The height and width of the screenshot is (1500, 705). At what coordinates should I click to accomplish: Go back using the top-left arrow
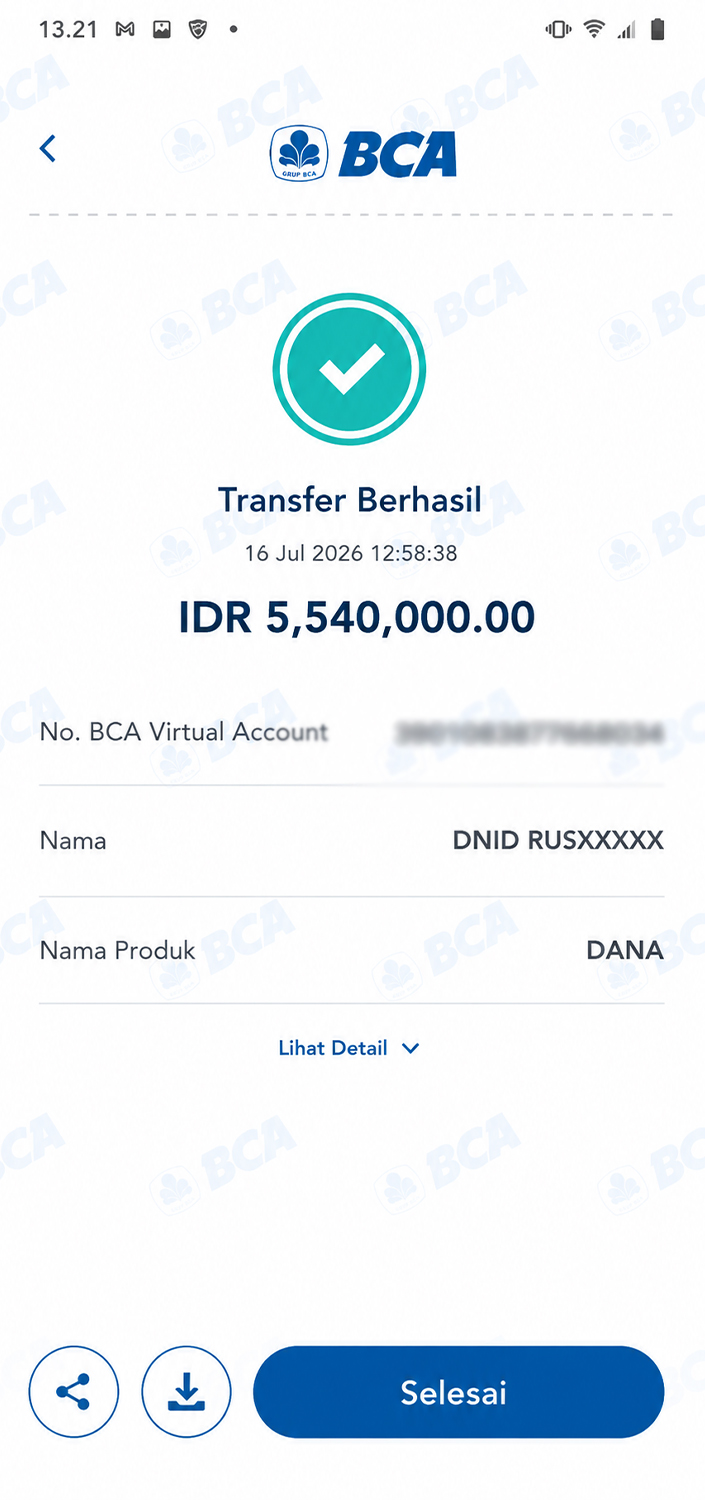(47, 149)
